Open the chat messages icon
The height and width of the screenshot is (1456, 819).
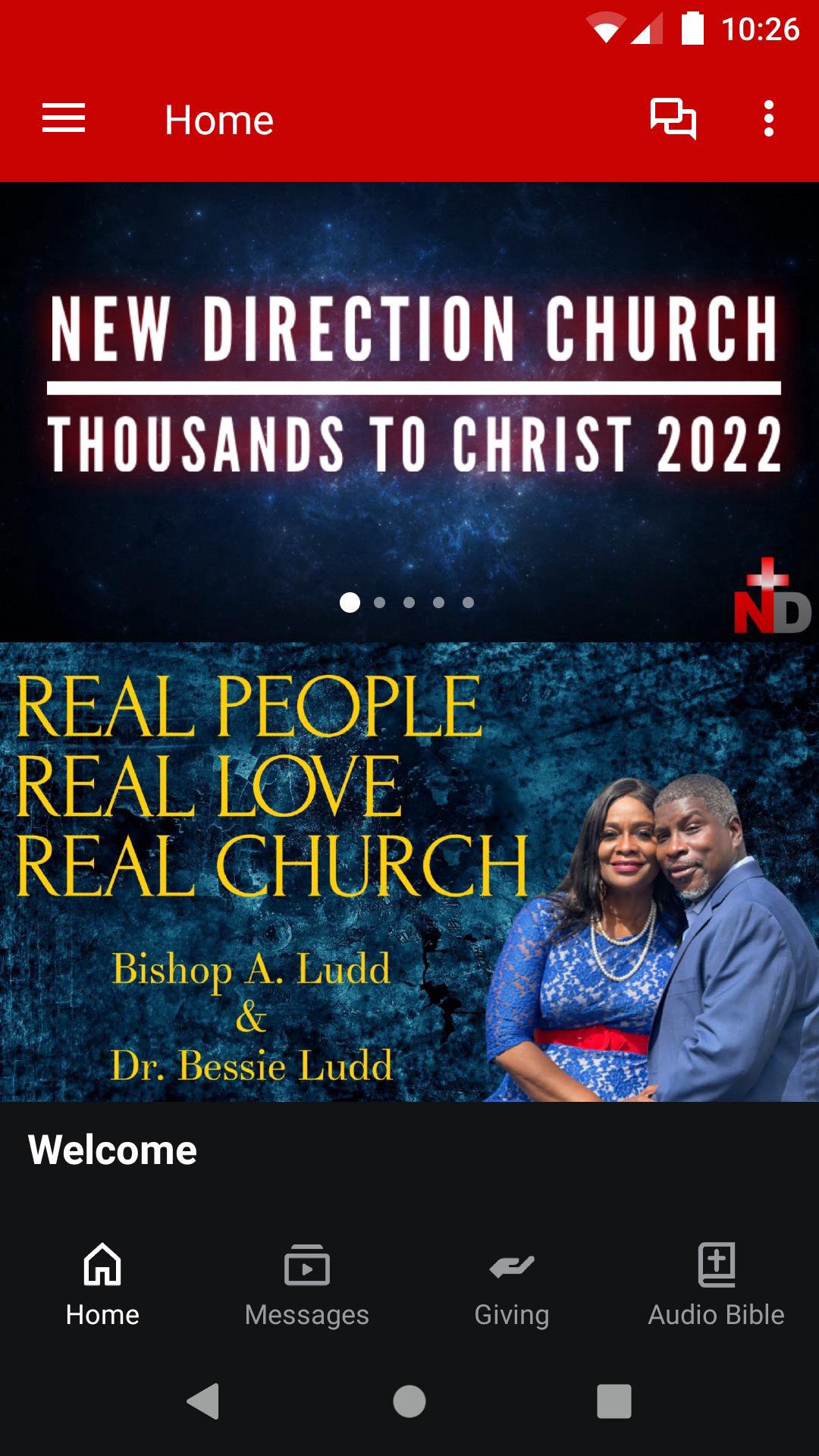coord(673,119)
